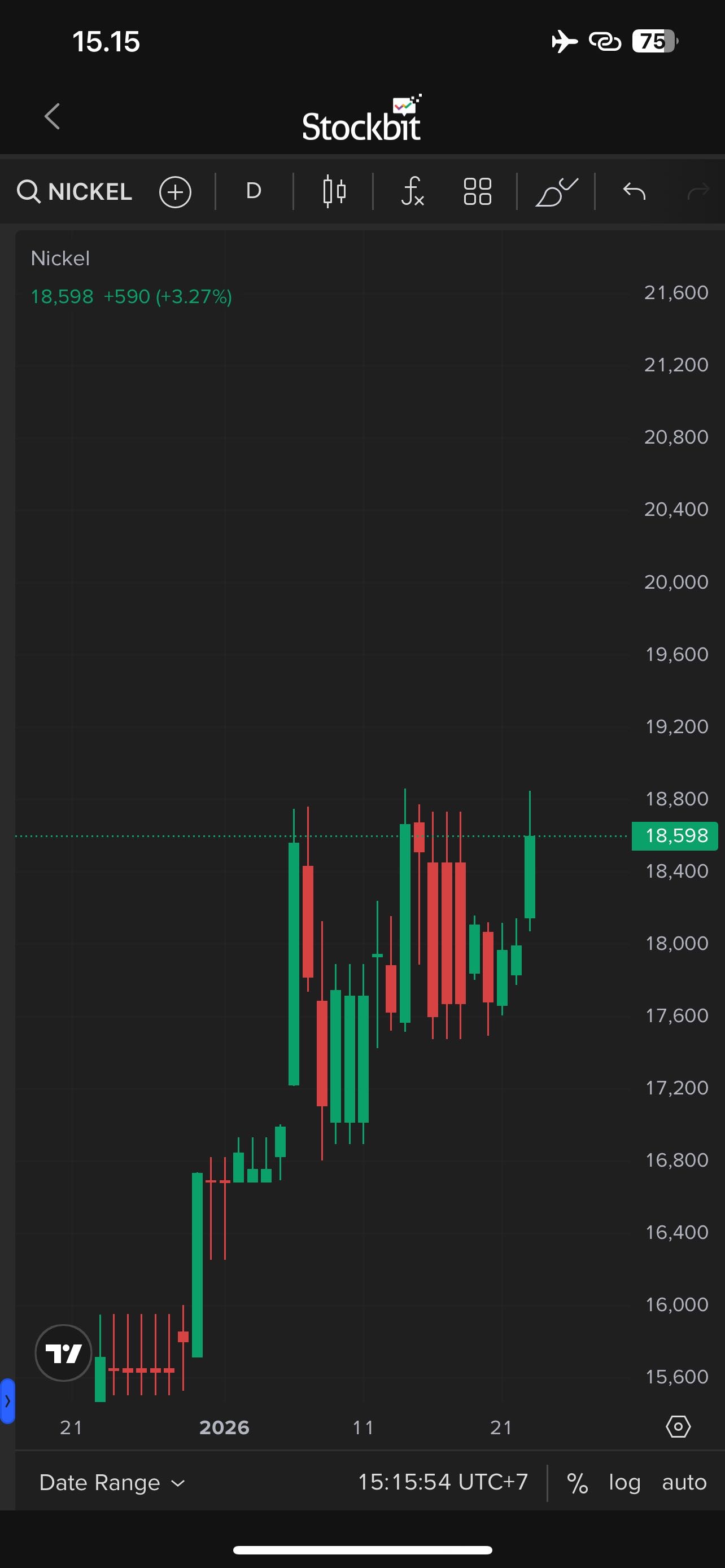Toggle the percent scale mode

[x=577, y=1483]
